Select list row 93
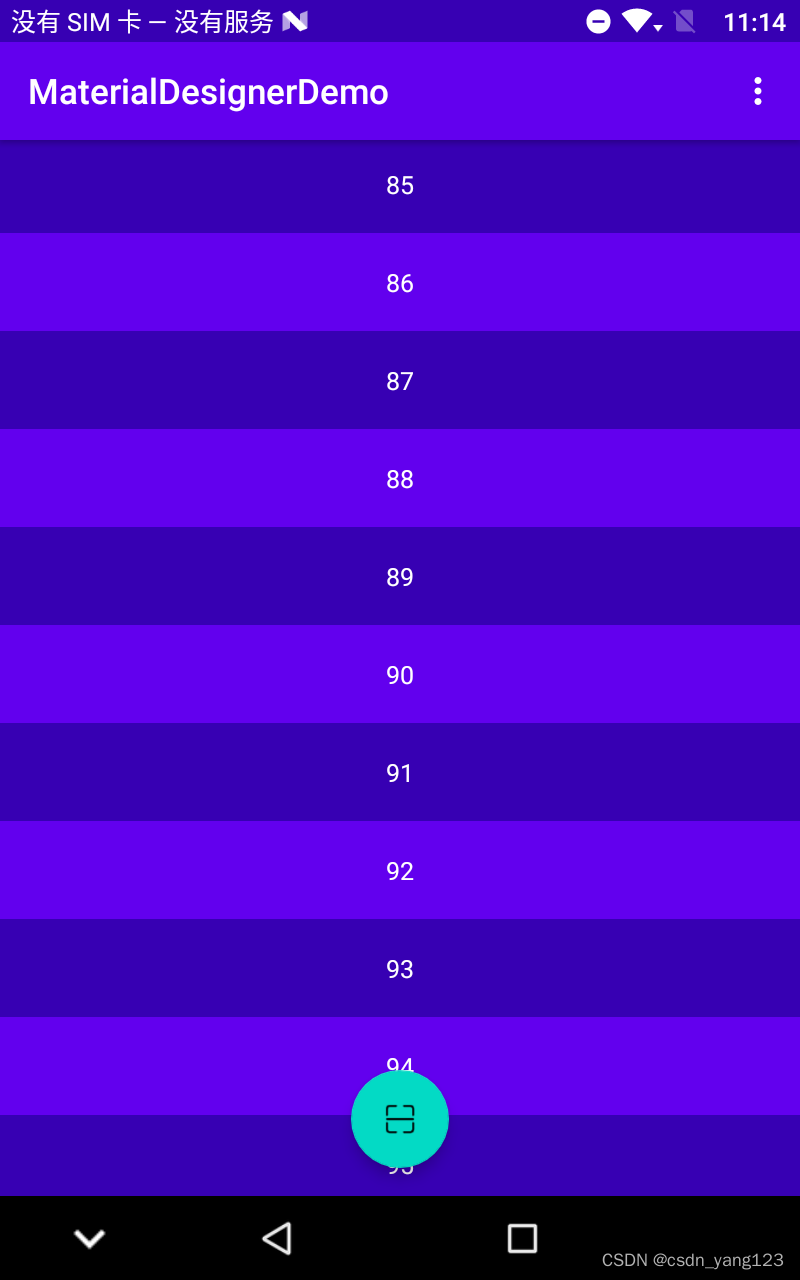Screen dimensions: 800x1280 point(400,969)
